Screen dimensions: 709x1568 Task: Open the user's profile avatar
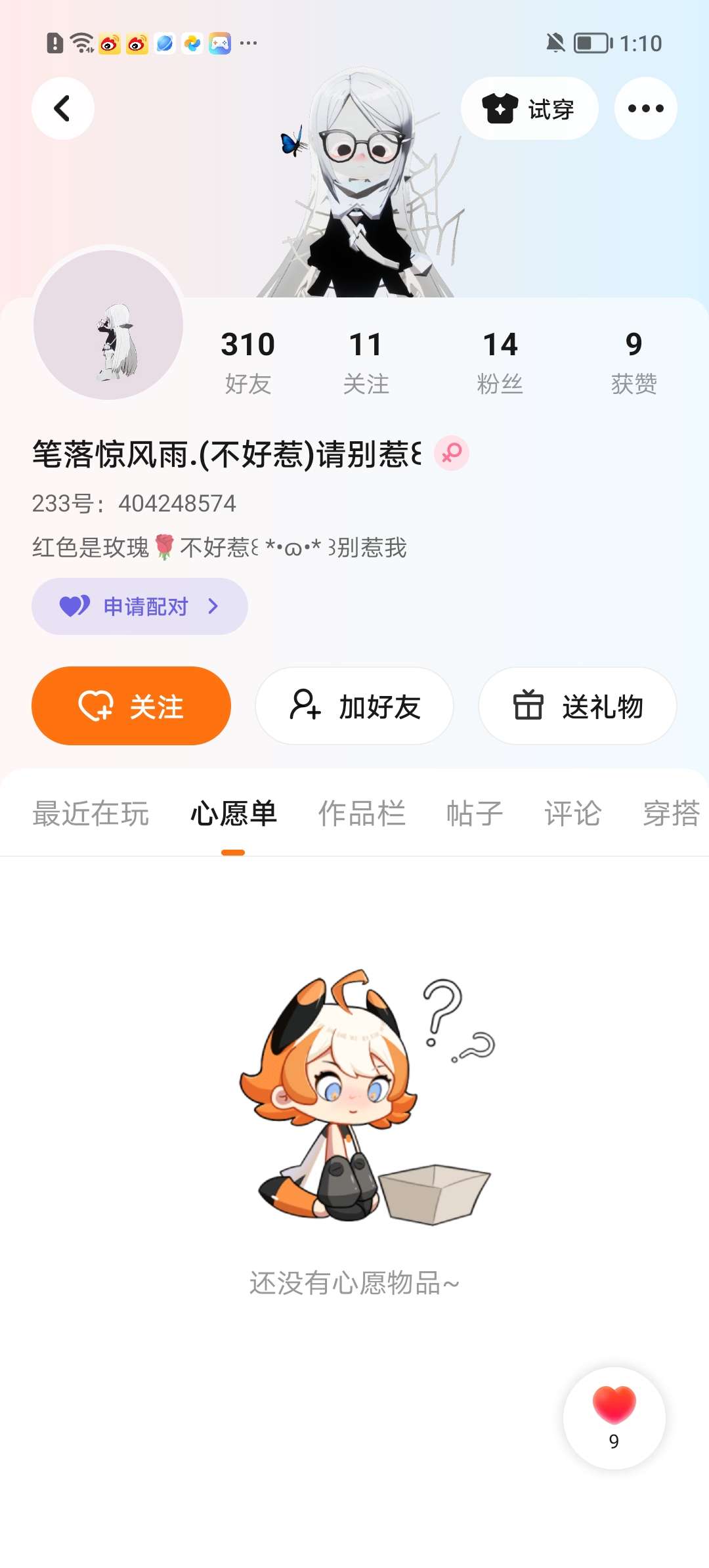pyautogui.click(x=108, y=325)
